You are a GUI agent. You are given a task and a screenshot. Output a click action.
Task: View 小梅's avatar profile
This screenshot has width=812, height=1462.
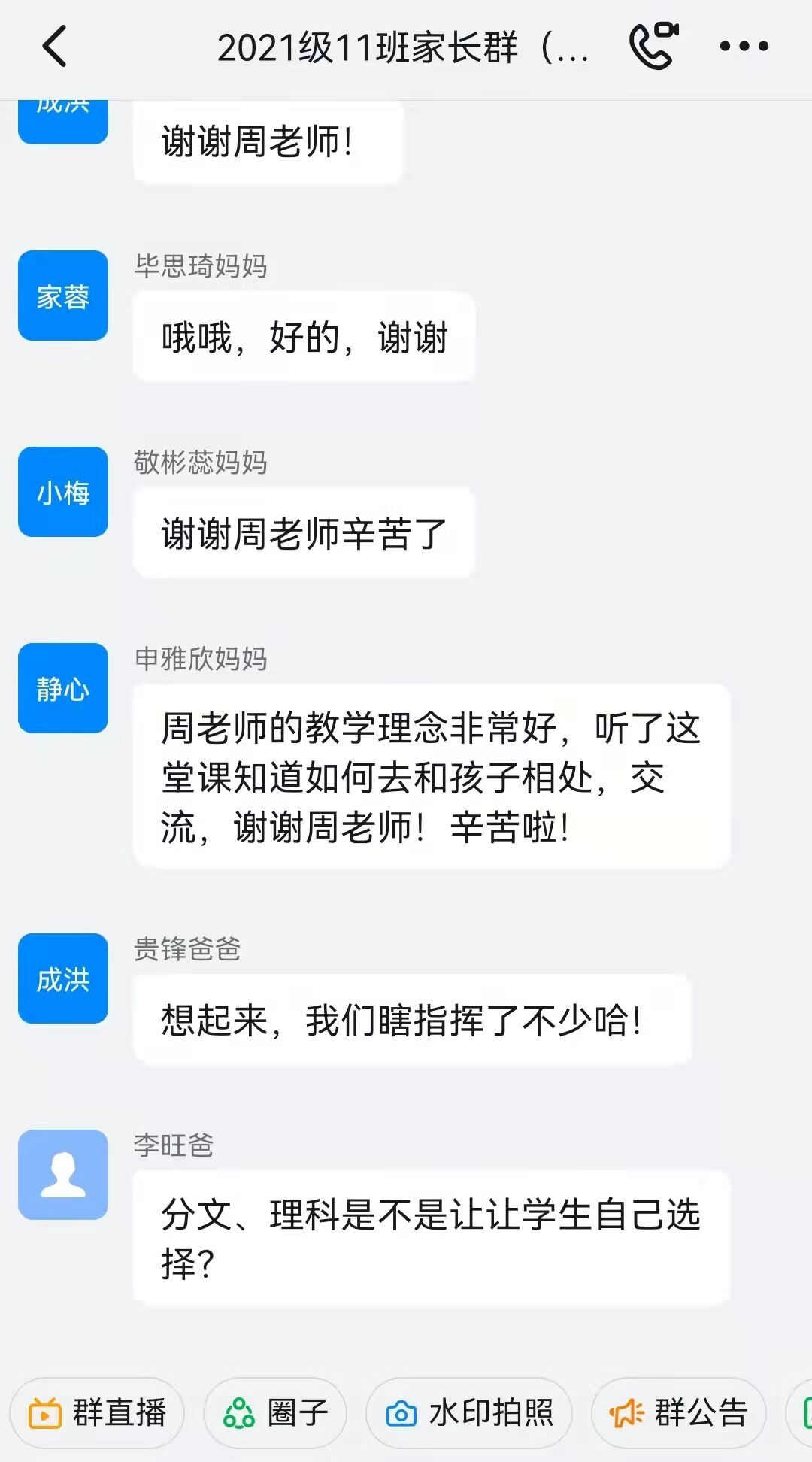(63, 492)
